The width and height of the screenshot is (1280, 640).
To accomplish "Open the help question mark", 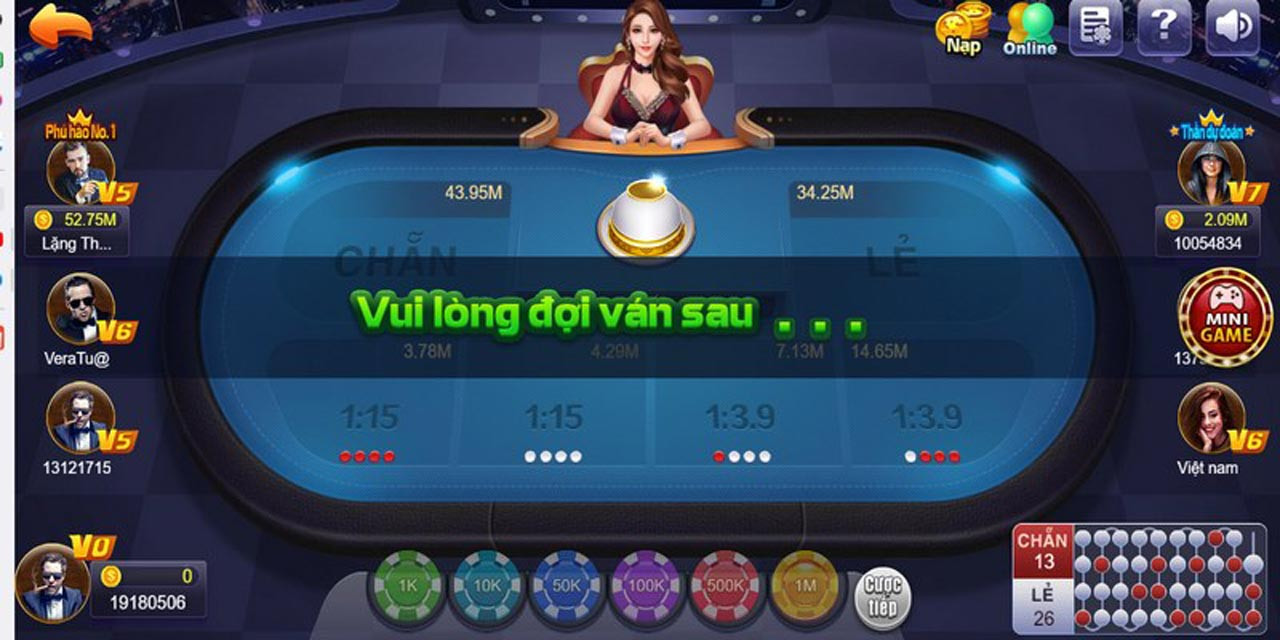I will 1164,26.
